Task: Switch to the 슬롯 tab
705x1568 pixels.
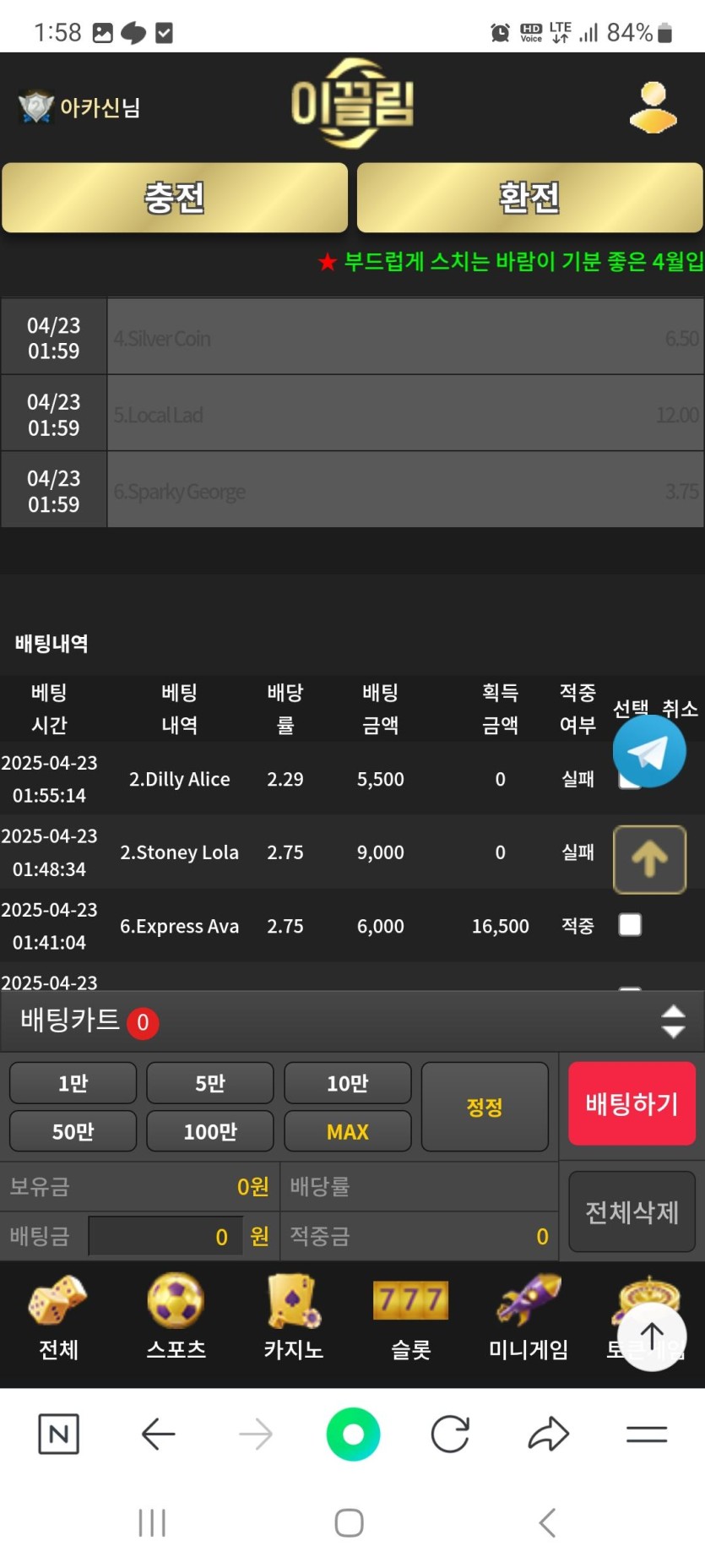Action: [410, 1316]
